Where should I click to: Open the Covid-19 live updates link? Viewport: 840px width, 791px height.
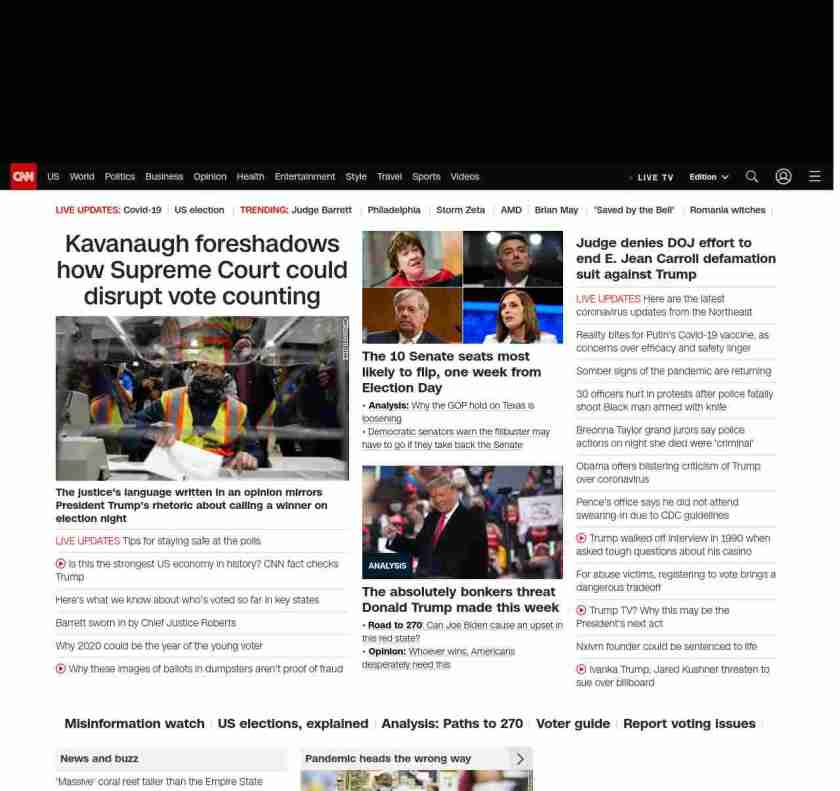point(141,211)
